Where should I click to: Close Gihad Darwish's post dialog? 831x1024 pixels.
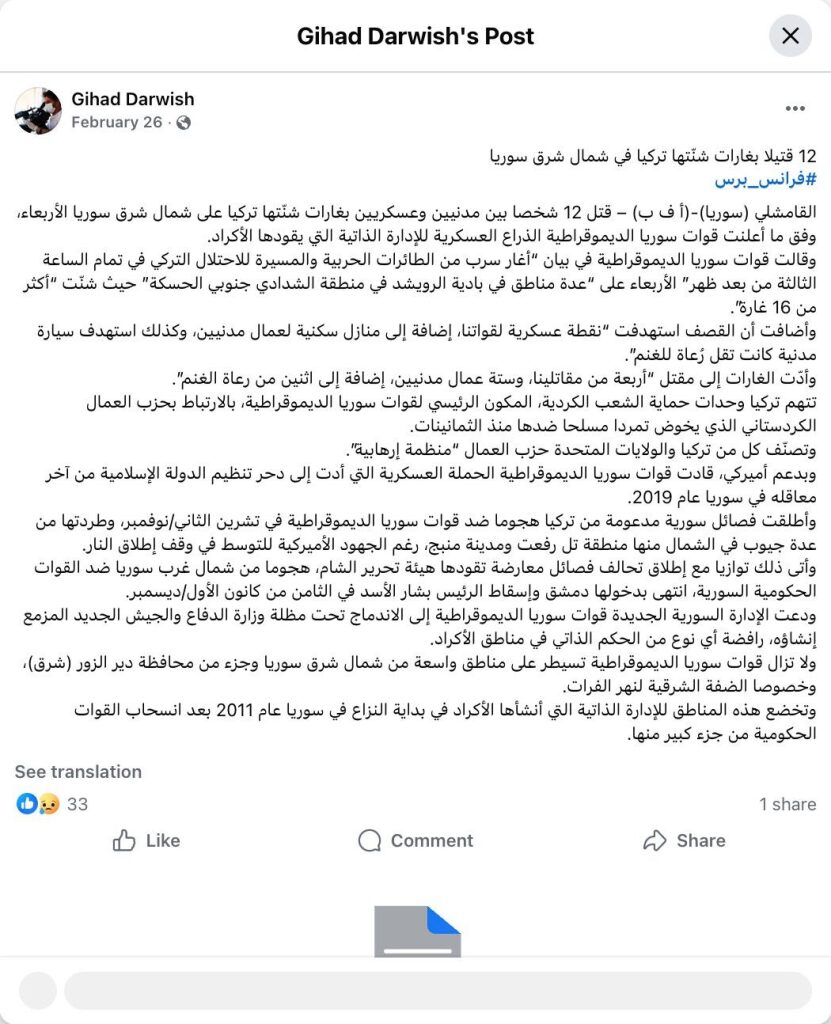click(790, 37)
